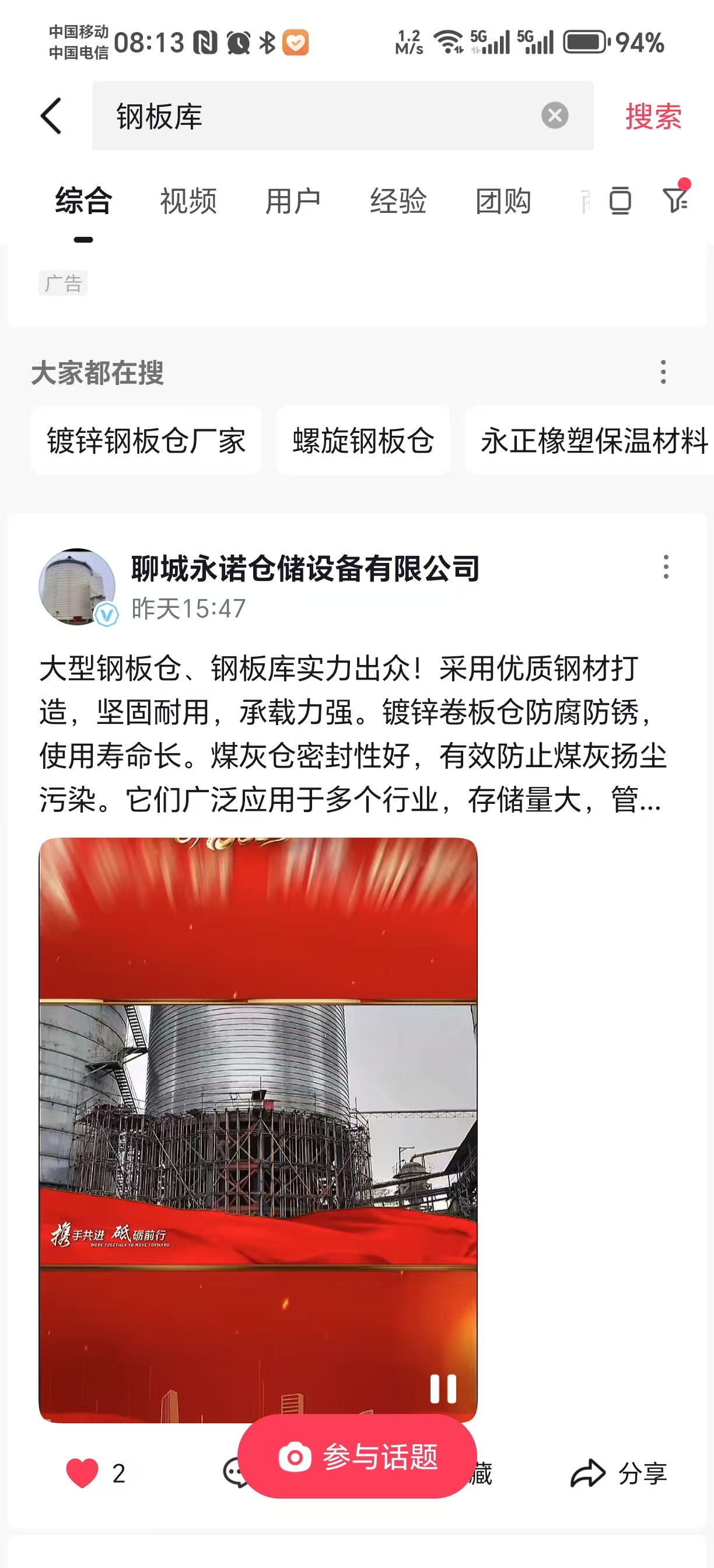Search for 镀锌钢板仓厂家 suggestion
The width and height of the screenshot is (714, 1568).
point(146,440)
